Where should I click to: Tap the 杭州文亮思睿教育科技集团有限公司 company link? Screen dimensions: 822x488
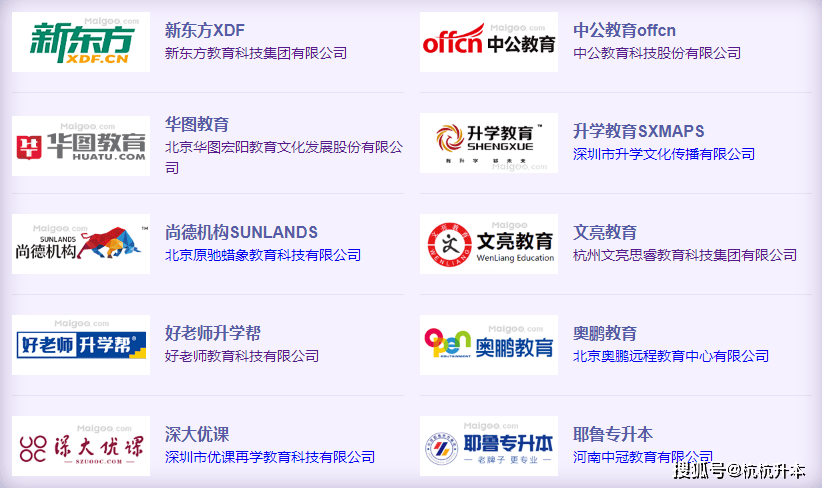pos(685,255)
